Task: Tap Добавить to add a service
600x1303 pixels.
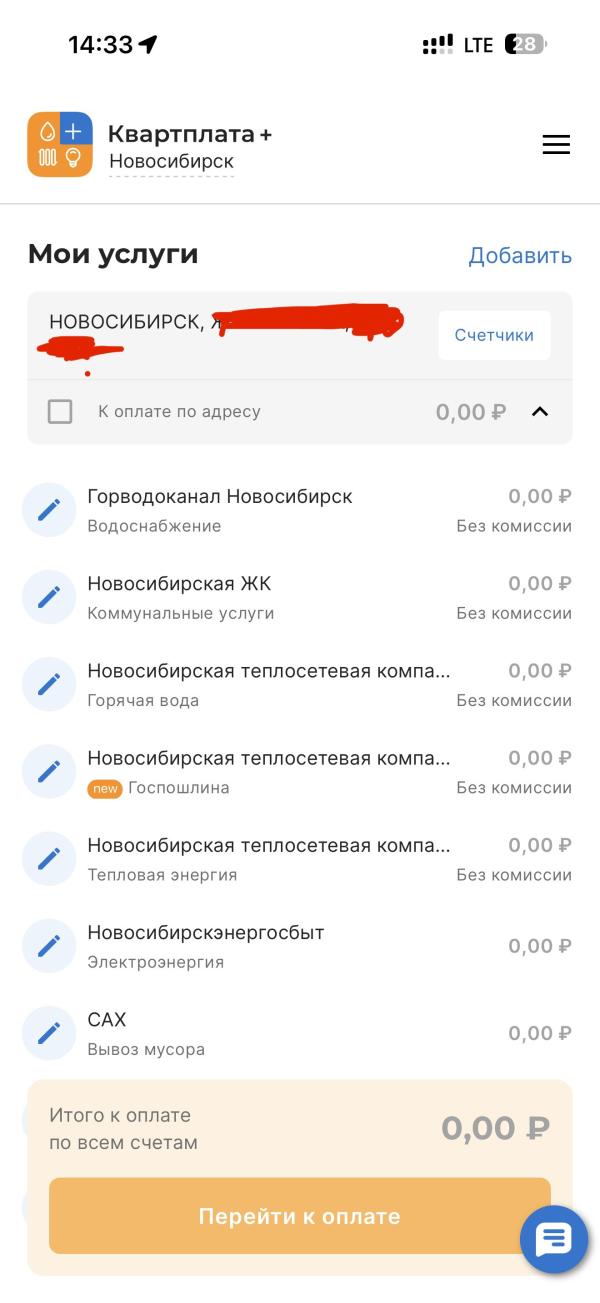Action: [x=520, y=255]
